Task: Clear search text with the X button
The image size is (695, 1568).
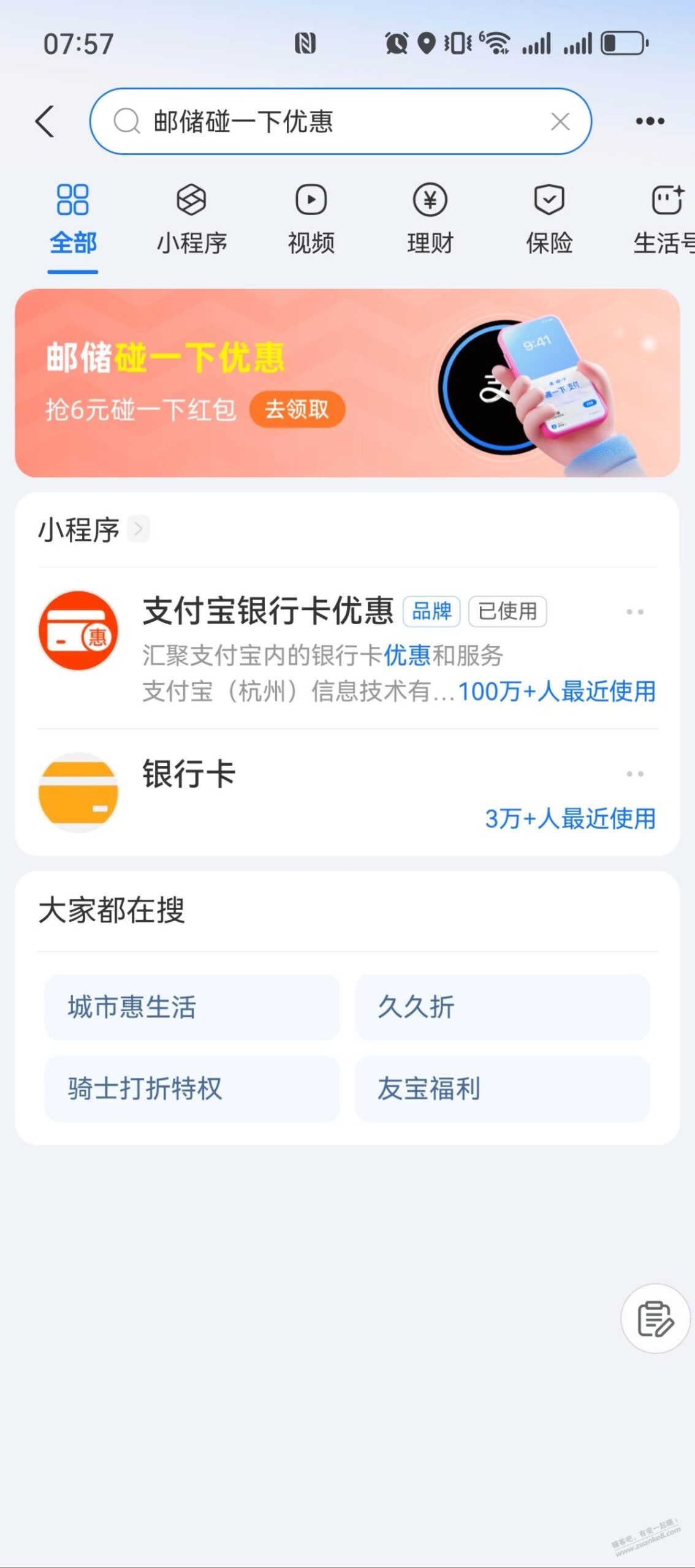Action: [x=559, y=121]
